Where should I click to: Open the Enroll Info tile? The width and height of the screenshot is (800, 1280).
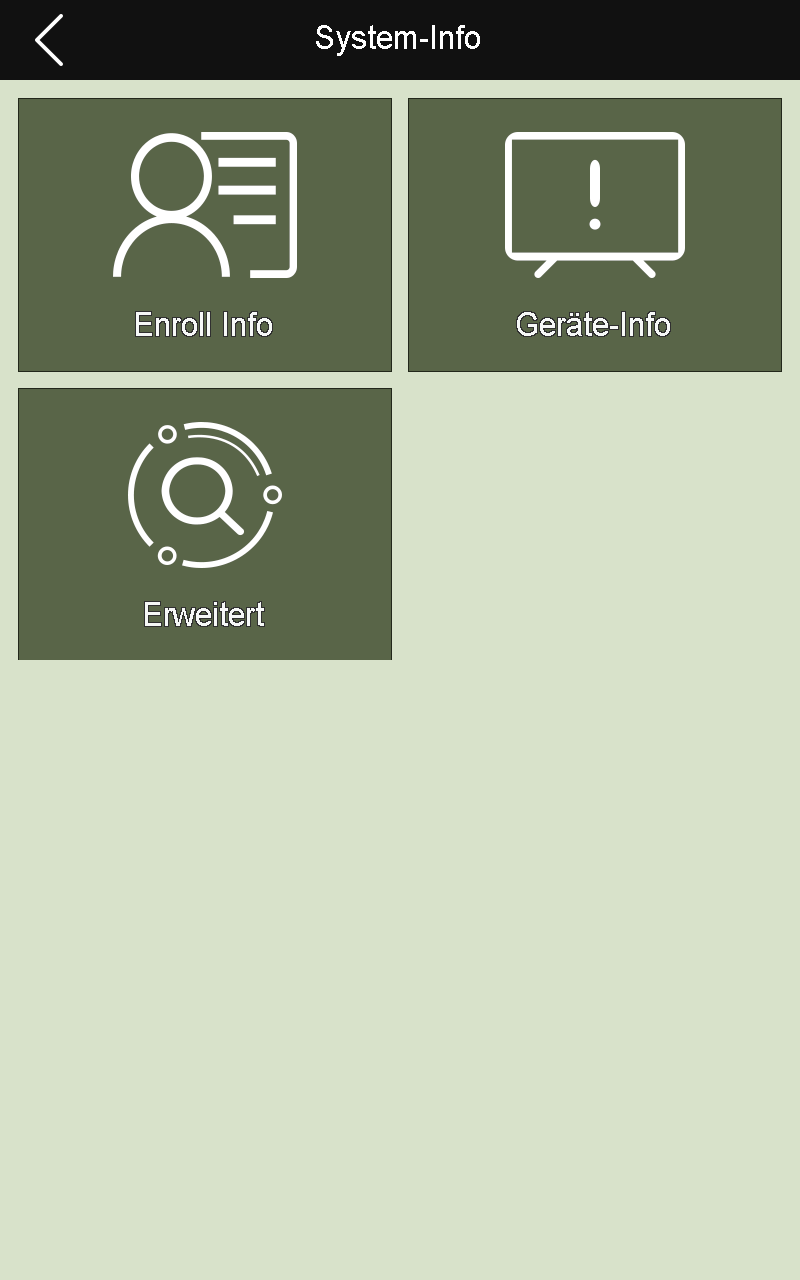pos(205,235)
